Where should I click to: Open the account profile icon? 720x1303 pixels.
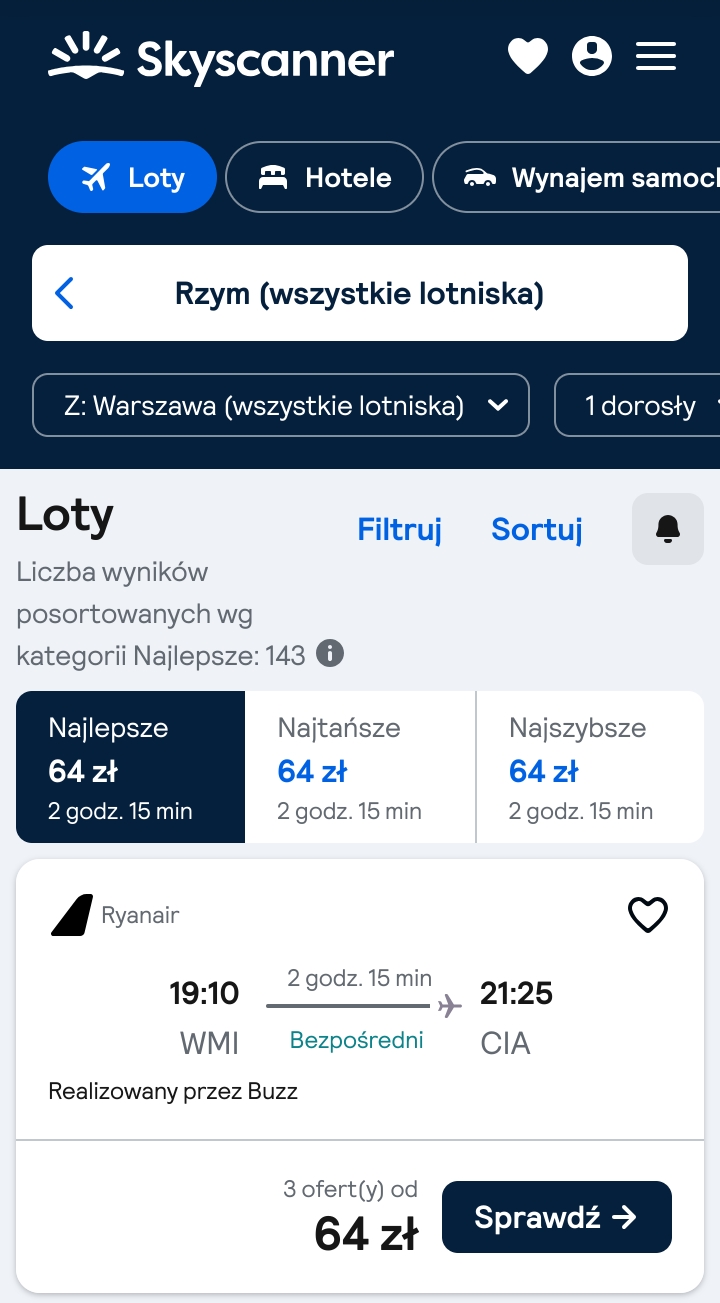point(592,56)
